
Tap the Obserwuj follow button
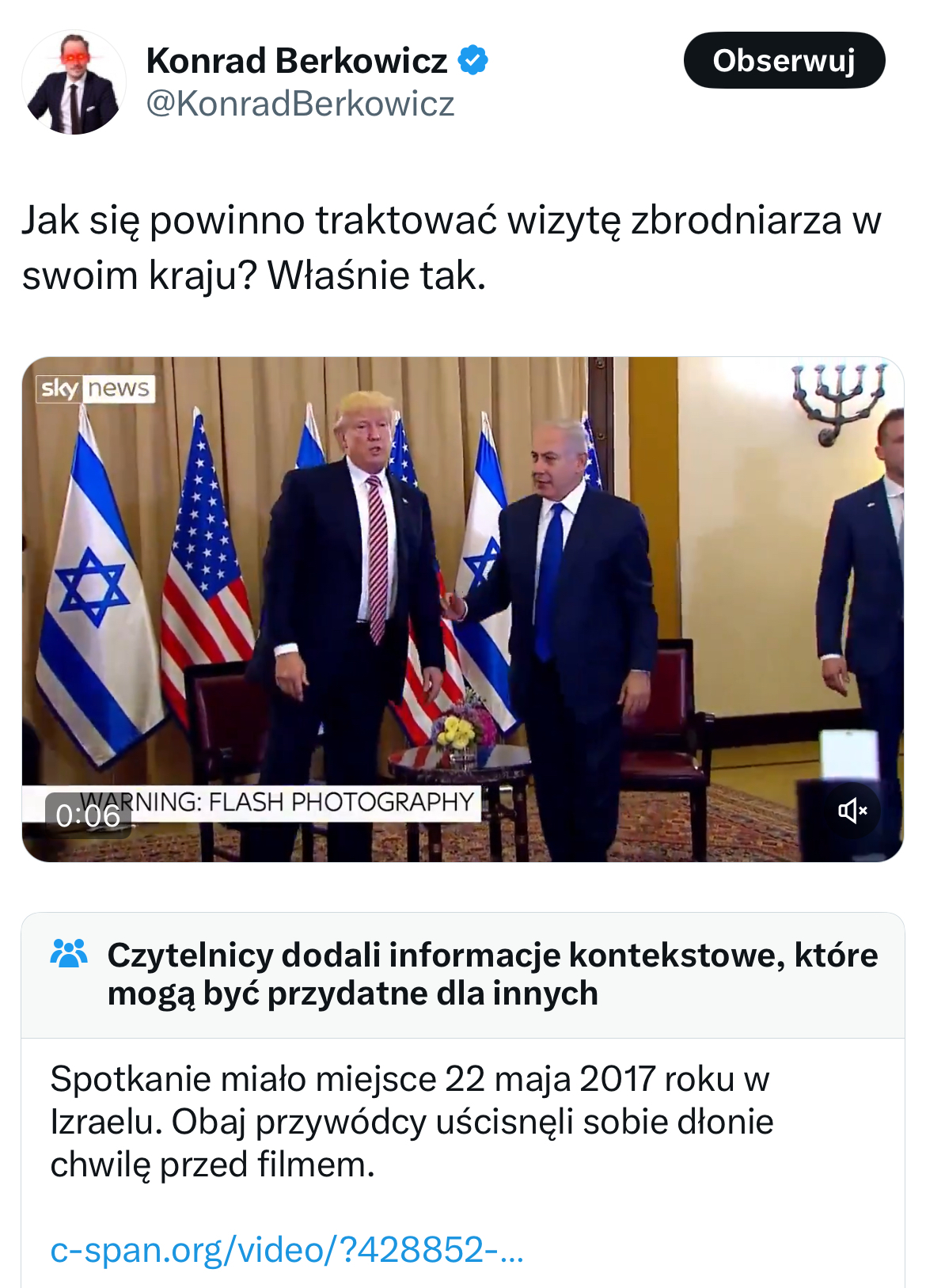point(784,60)
